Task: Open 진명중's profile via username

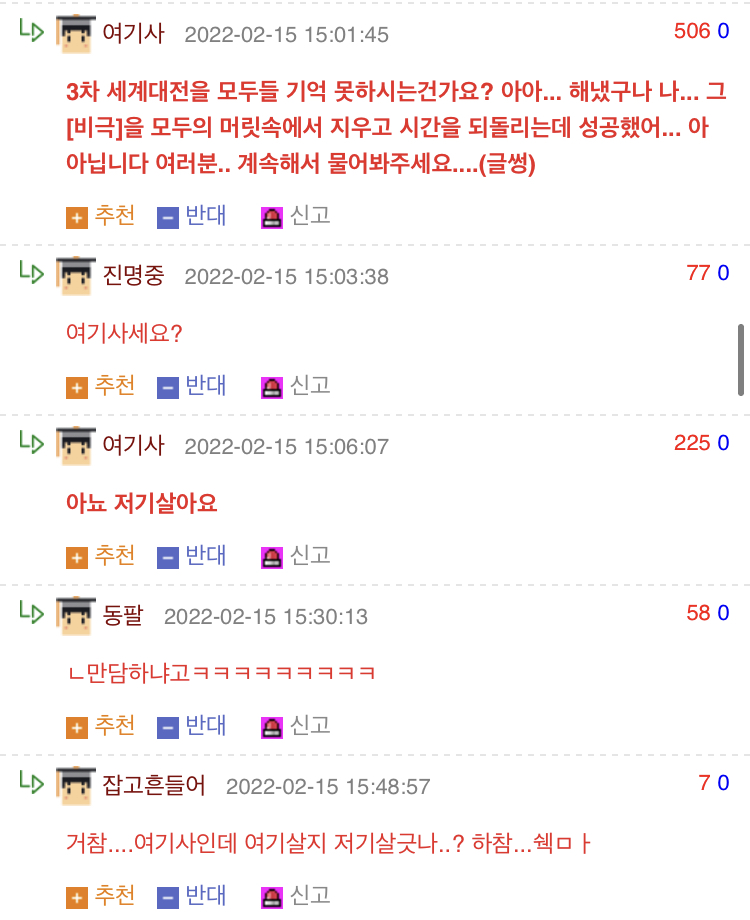Action: click(x=133, y=275)
